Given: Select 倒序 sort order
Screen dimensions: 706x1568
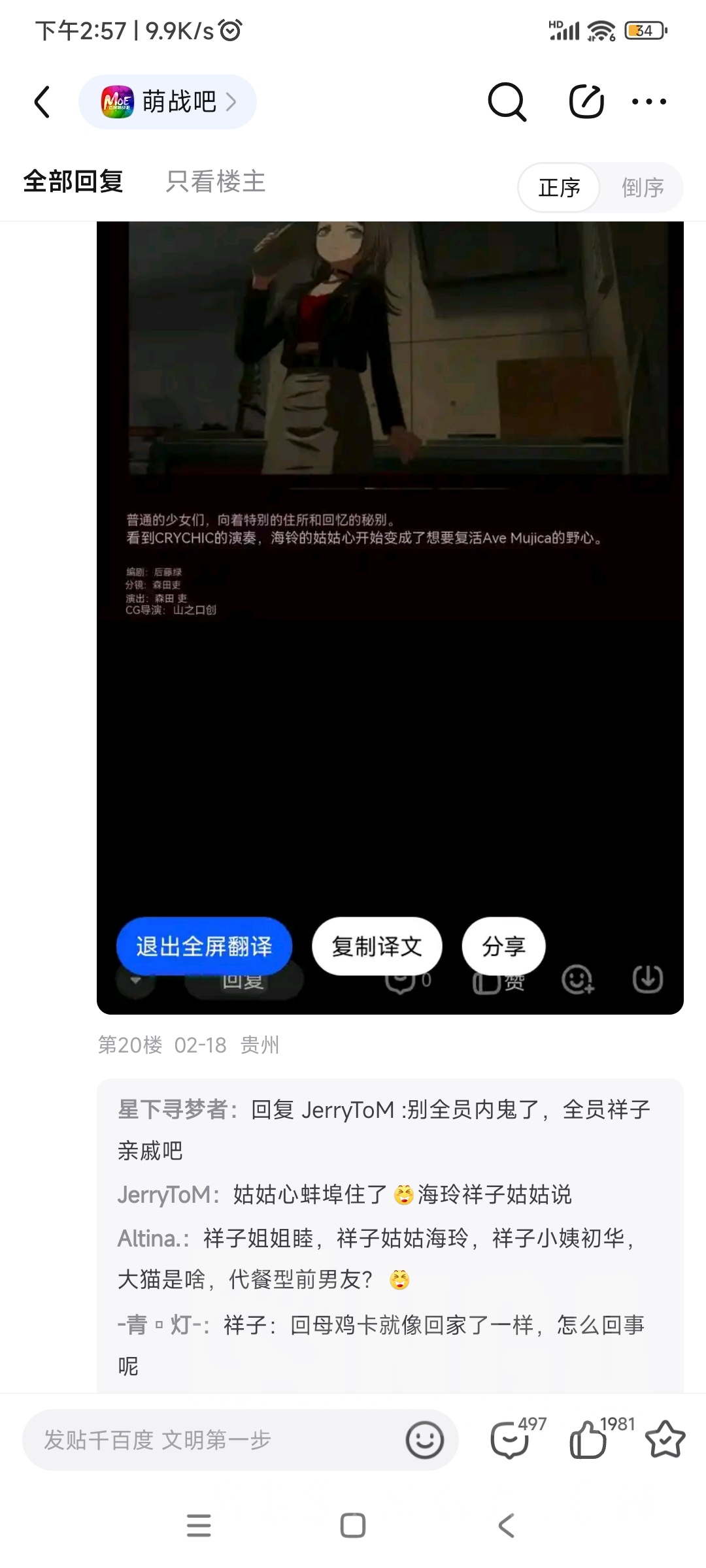Looking at the screenshot, I should tap(642, 188).
